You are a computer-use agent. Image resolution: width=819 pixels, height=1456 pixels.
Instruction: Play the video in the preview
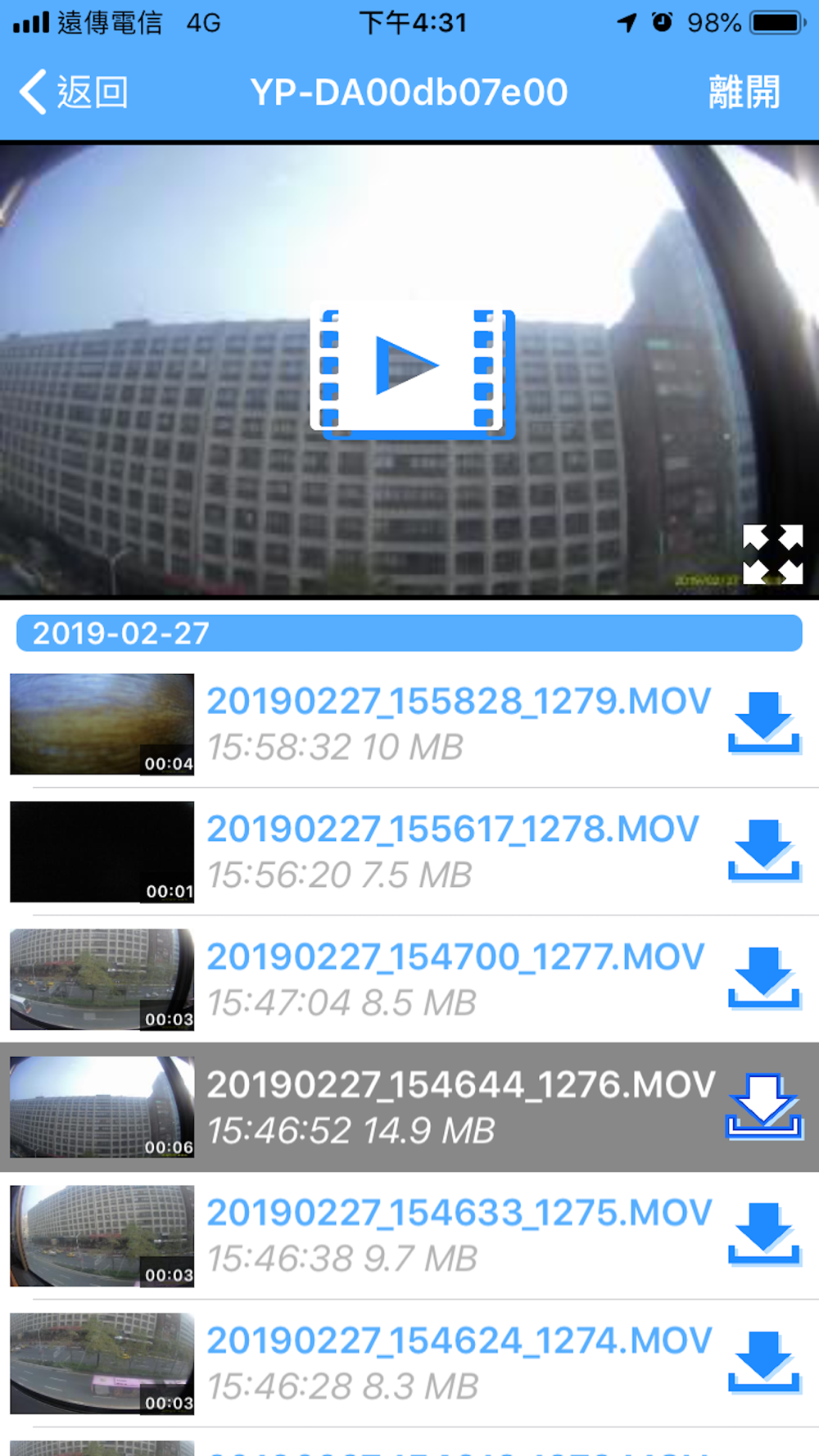coord(411,369)
